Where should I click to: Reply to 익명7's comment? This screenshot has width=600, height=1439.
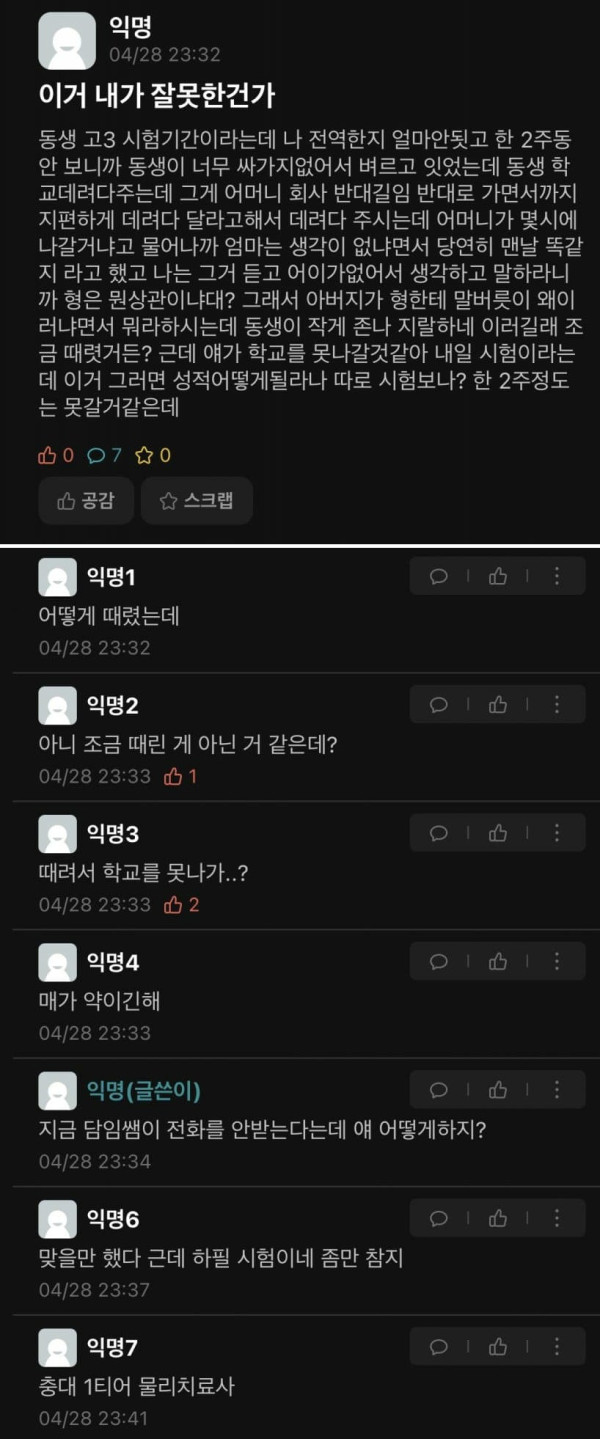click(x=438, y=1346)
